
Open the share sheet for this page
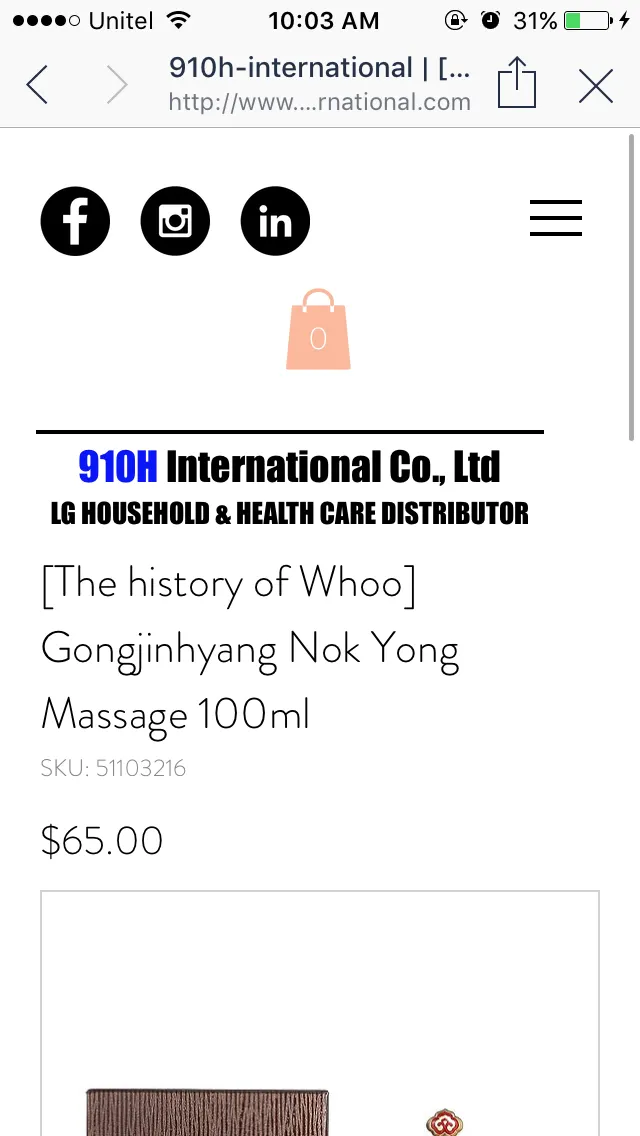click(516, 84)
